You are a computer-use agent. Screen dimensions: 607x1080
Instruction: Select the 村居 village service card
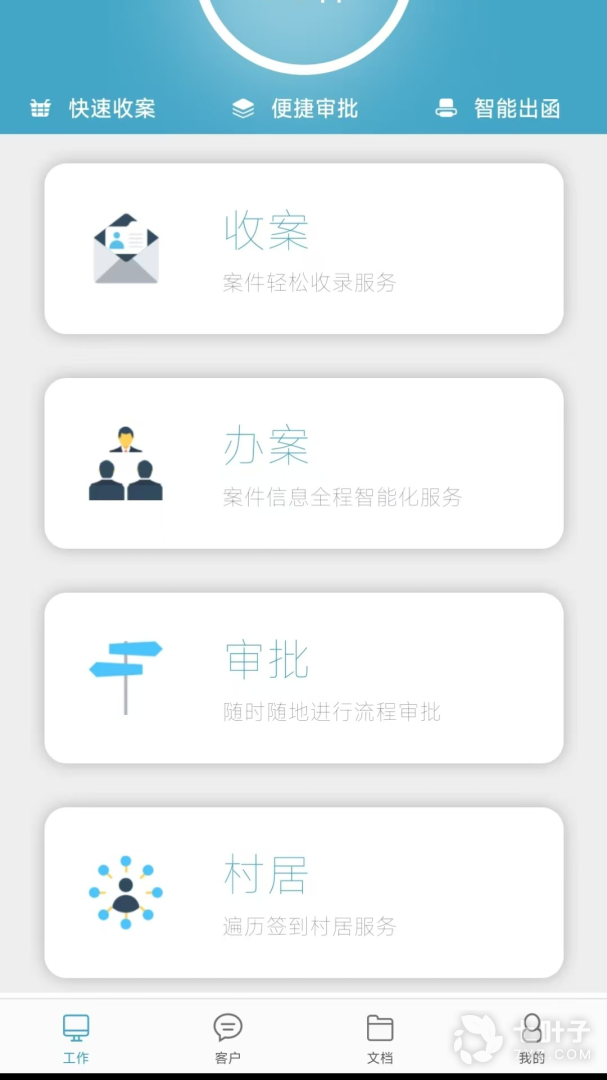click(303, 892)
